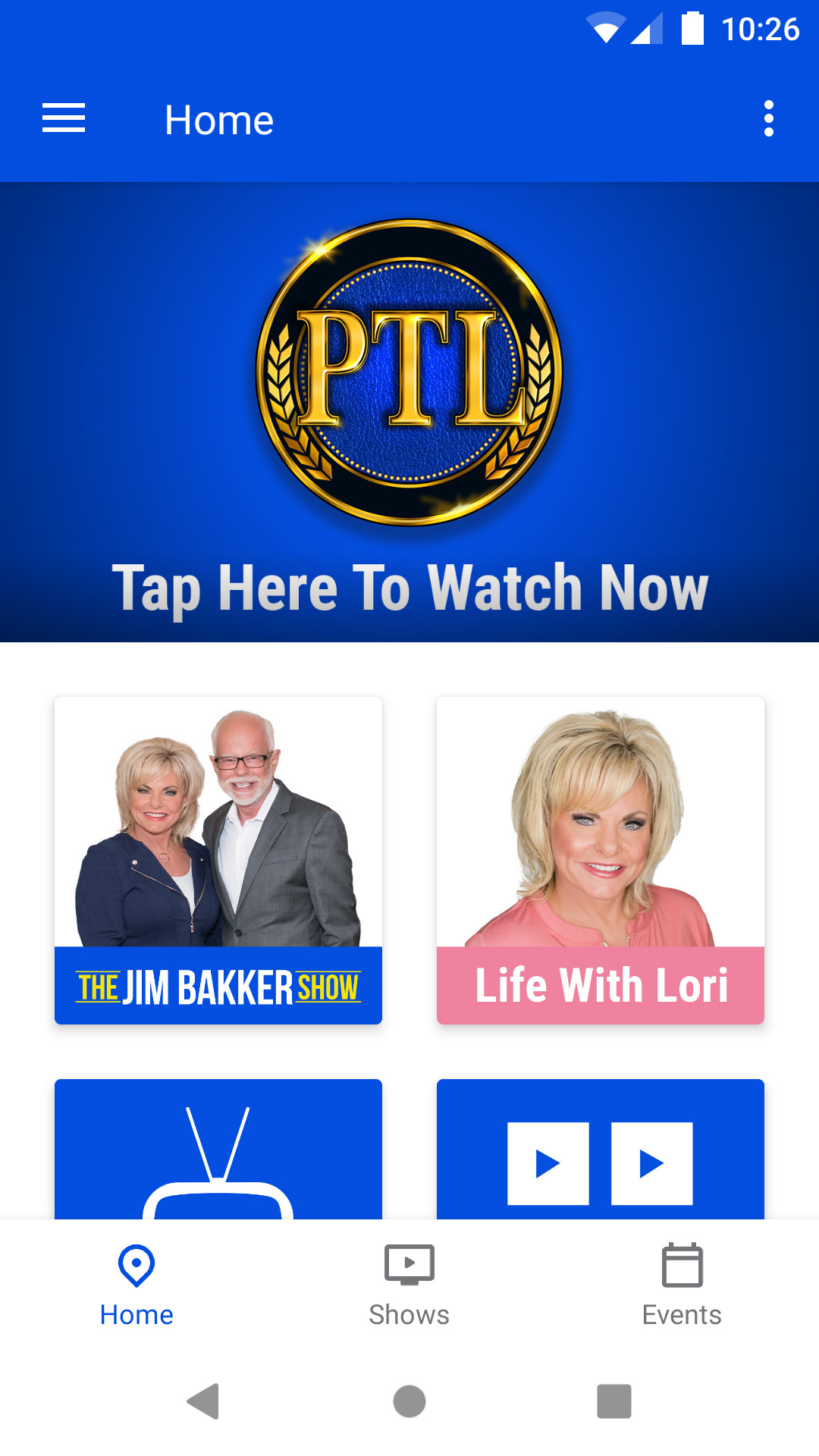Image resolution: width=819 pixels, height=1456 pixels.
Task: Open Life With Lori show
Action: (x=600, y=861)
